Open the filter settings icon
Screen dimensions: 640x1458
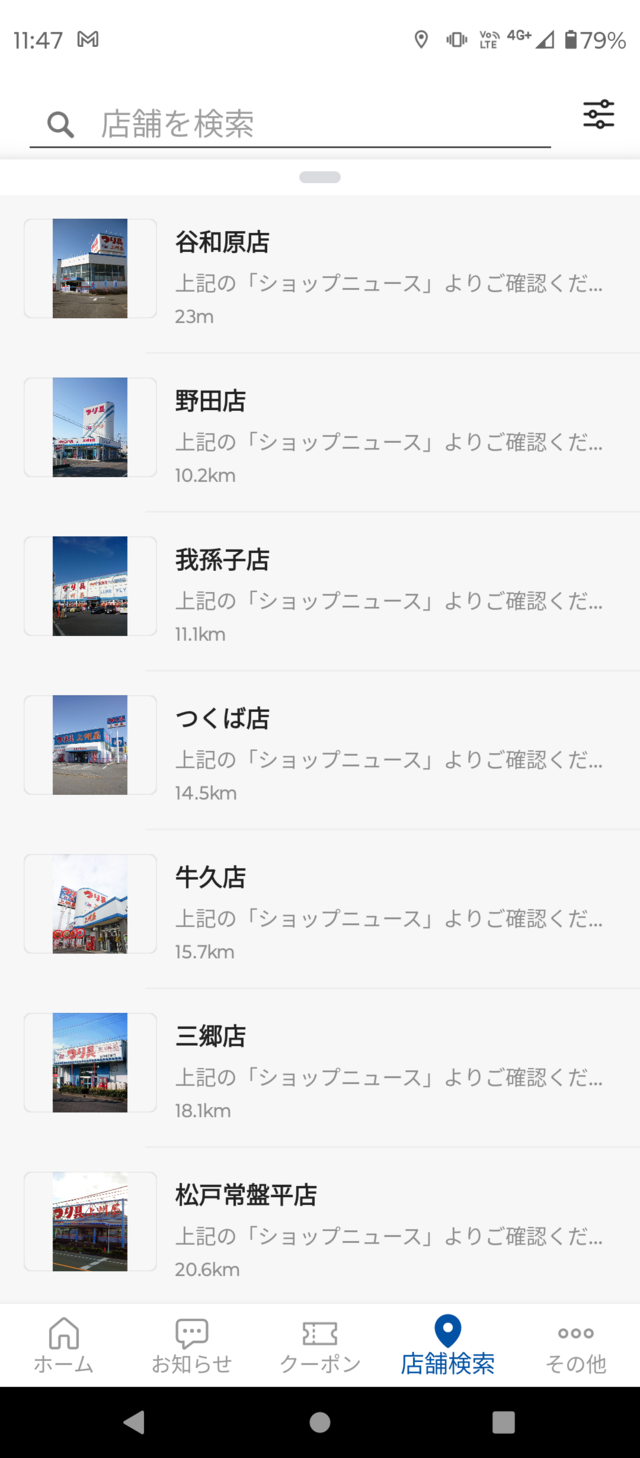click(x=599, y=115)
